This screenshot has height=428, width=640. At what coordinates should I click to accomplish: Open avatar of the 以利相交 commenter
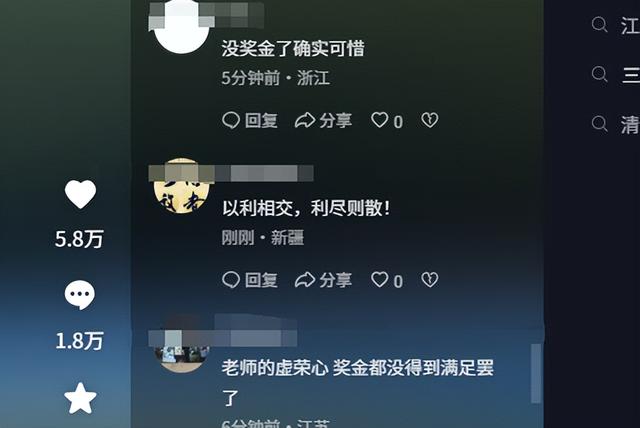click(181, 185)
